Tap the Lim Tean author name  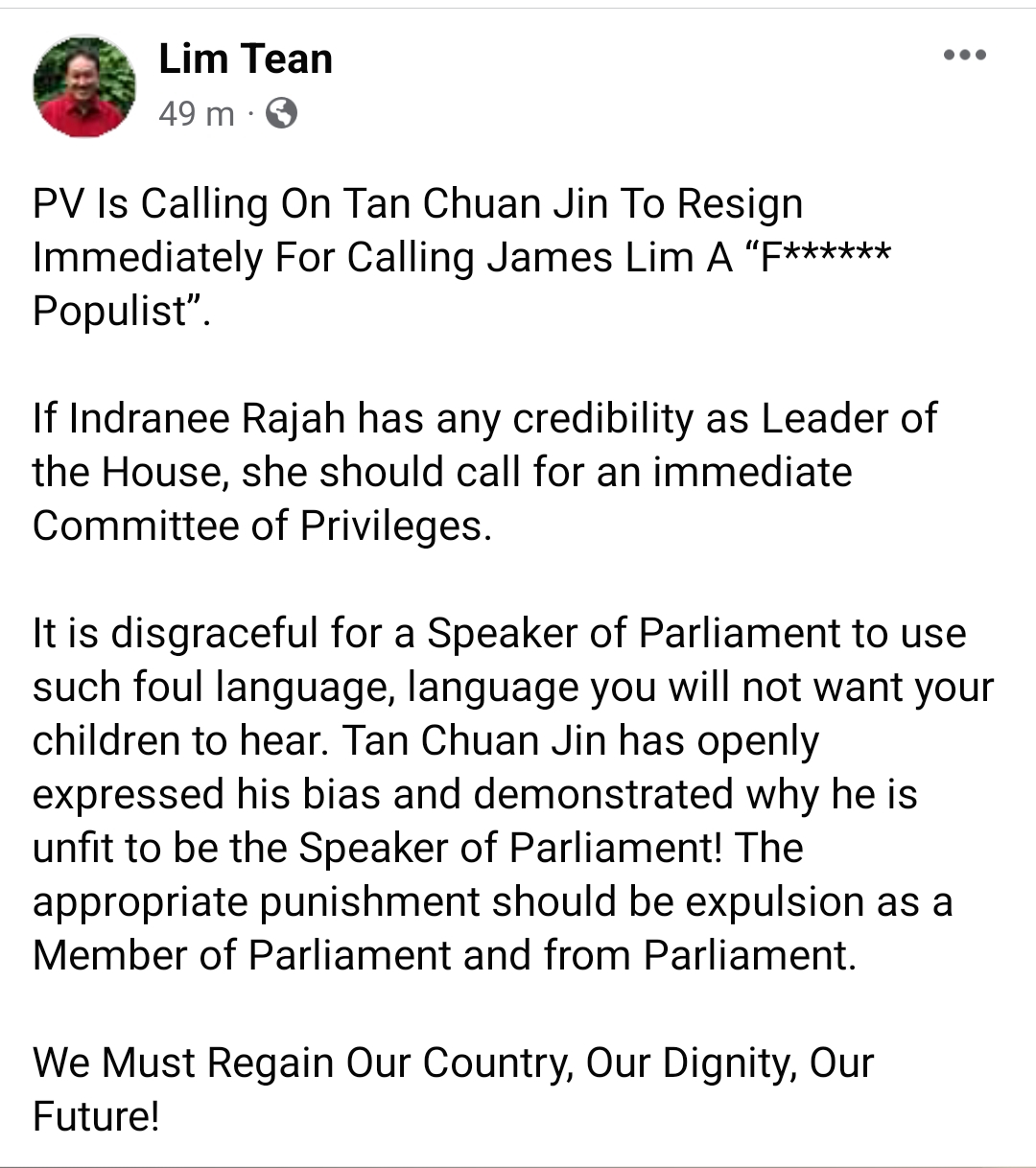246,59
